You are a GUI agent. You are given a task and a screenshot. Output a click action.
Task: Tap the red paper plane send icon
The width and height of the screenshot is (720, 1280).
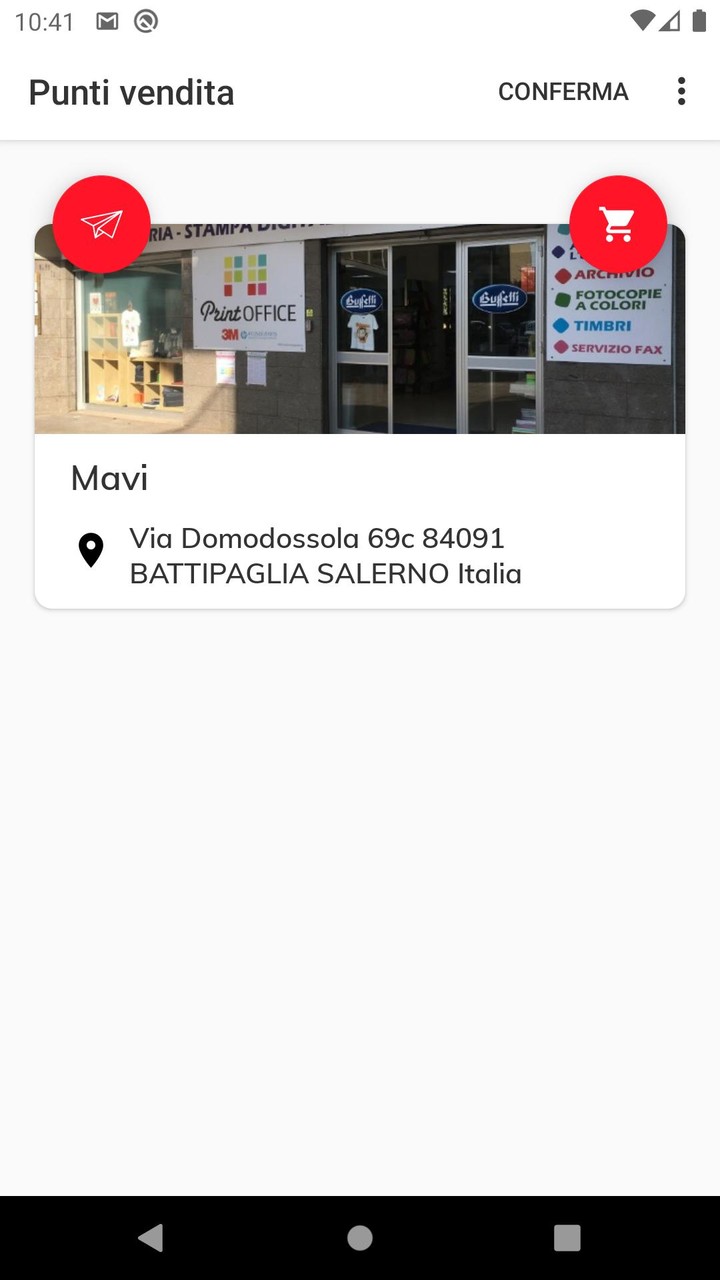tap(100, 224)
